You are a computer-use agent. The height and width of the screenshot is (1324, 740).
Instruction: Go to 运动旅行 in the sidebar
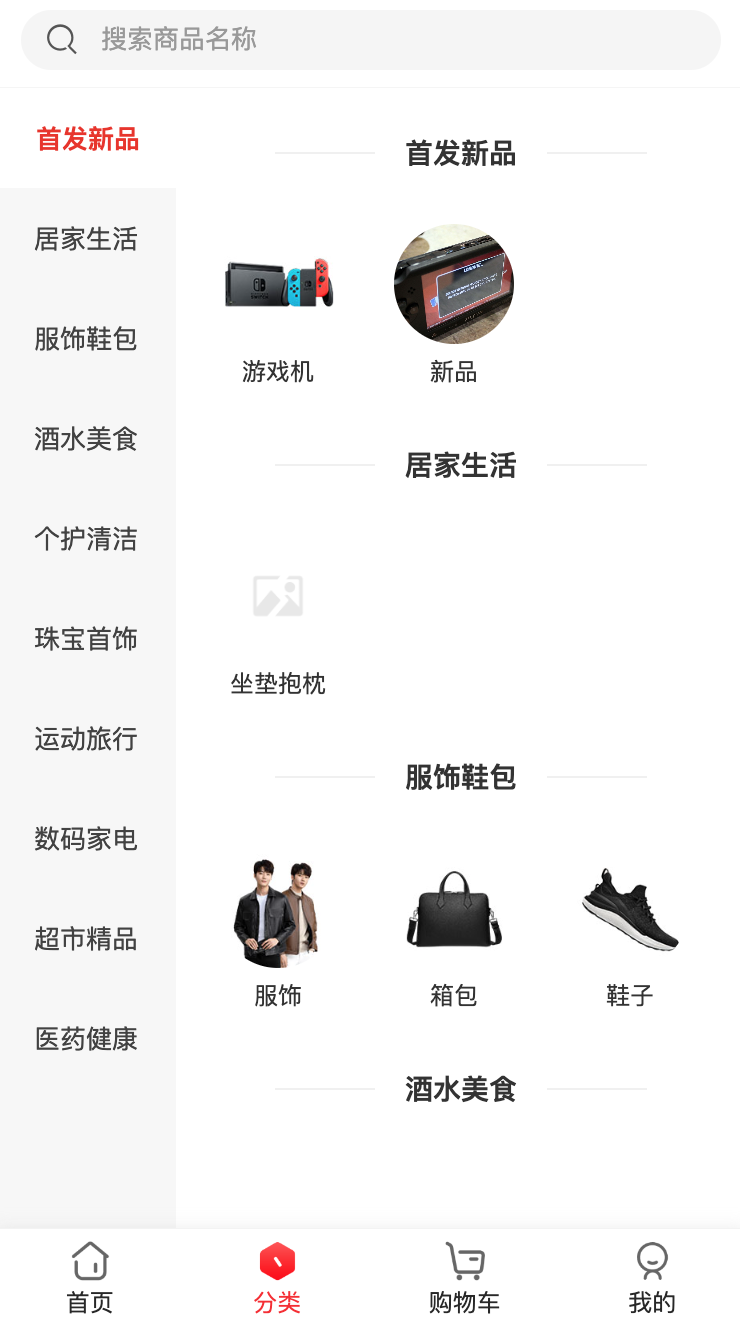[x=87, y=739]
